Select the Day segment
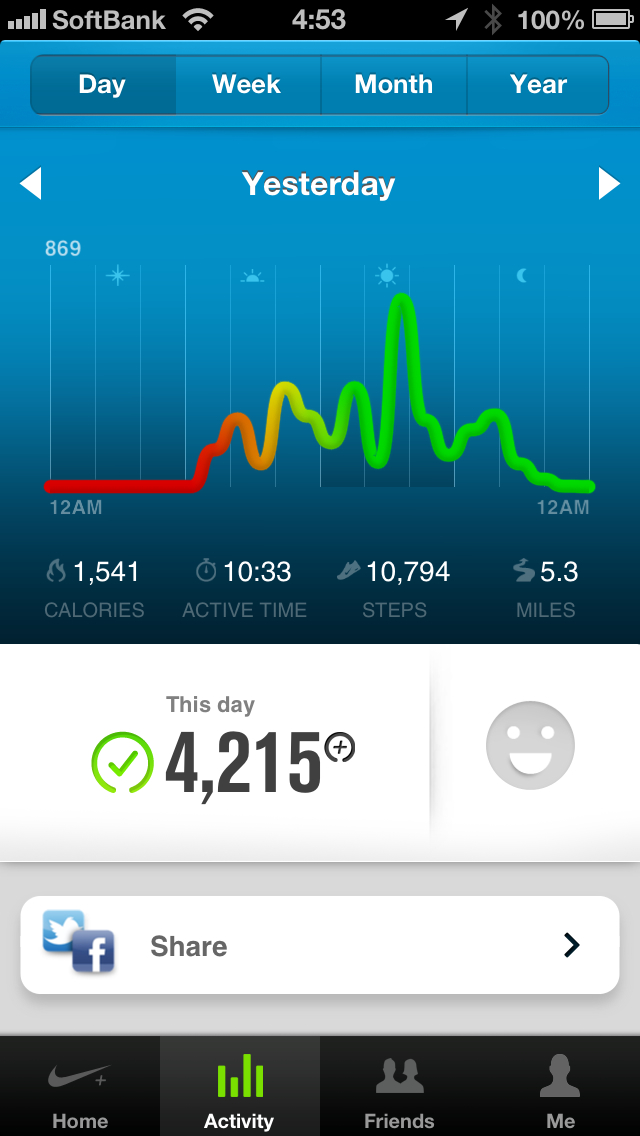Screen dimensions: 640x1136 coord(102,85)
